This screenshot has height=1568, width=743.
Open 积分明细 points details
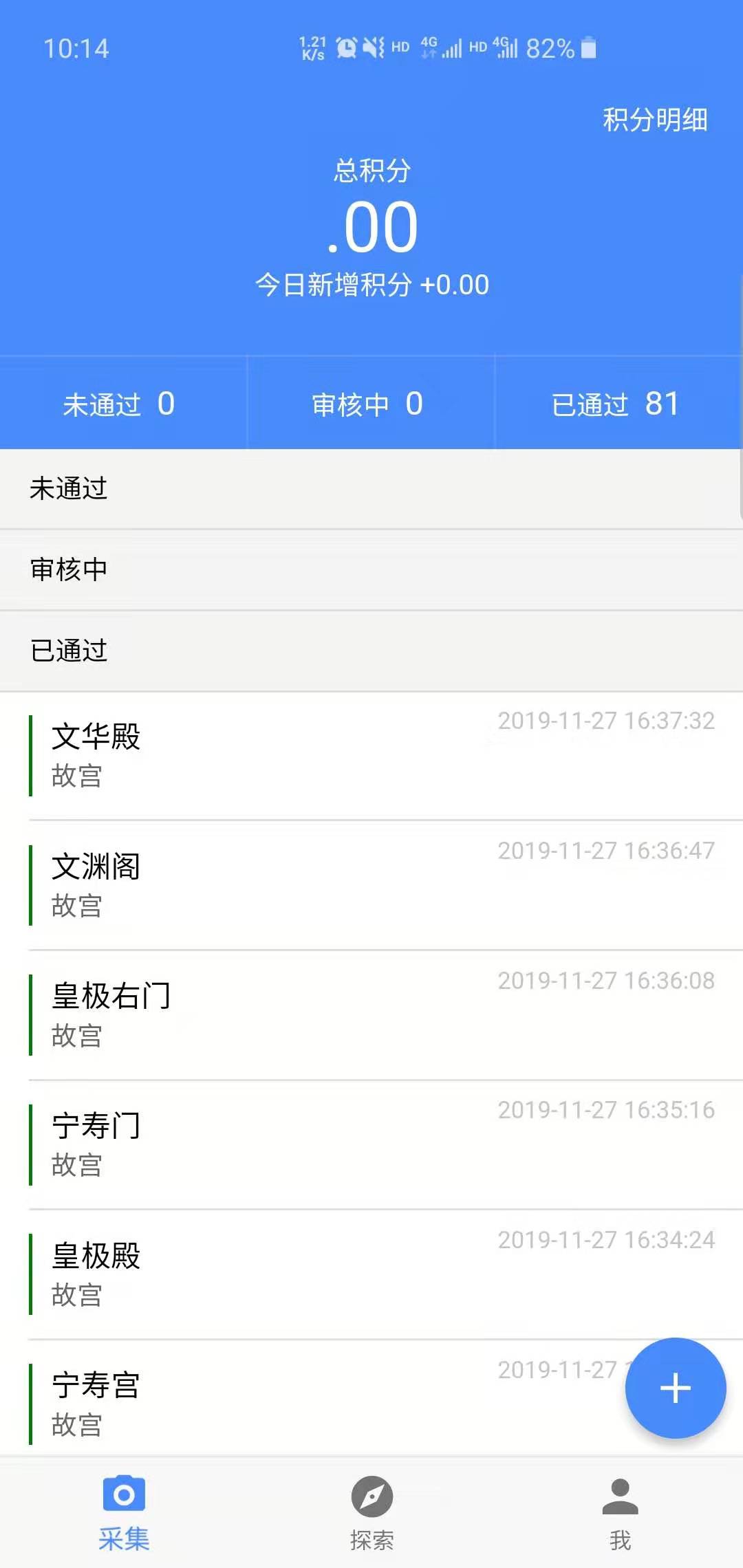click(655, 120)
